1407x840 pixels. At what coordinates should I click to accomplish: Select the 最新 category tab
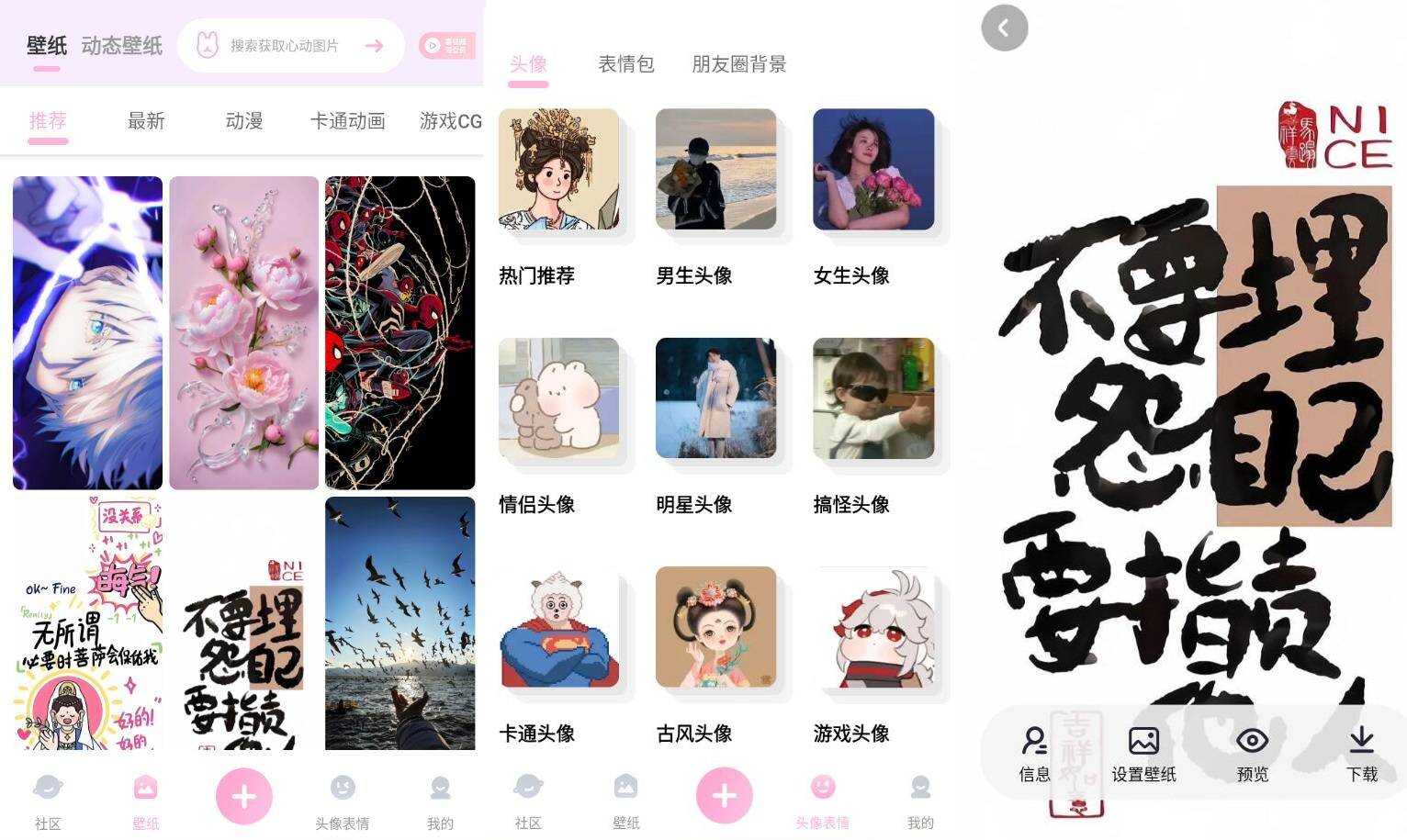(x=146, y=120)
